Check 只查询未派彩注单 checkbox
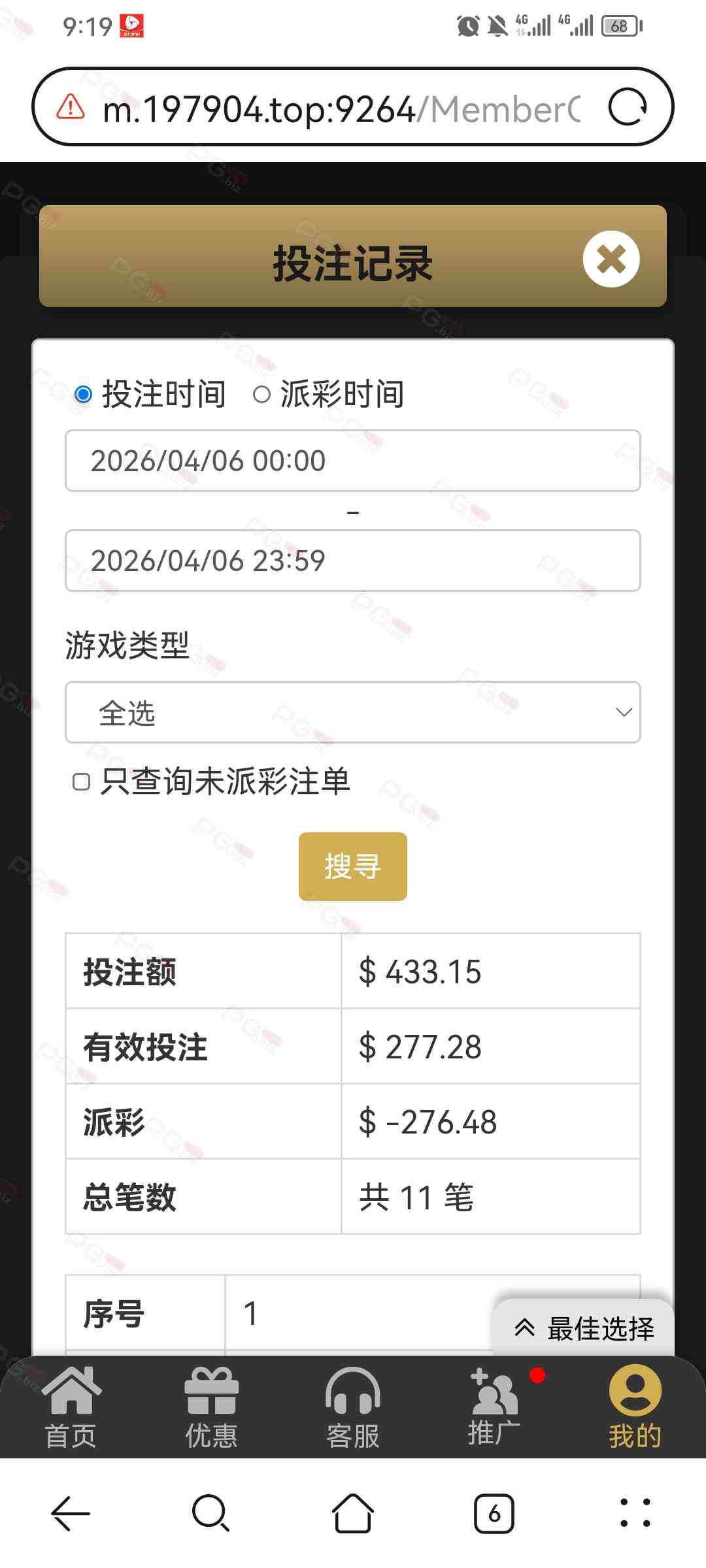This screenshot has height=1568, width=706. point(81,782)
